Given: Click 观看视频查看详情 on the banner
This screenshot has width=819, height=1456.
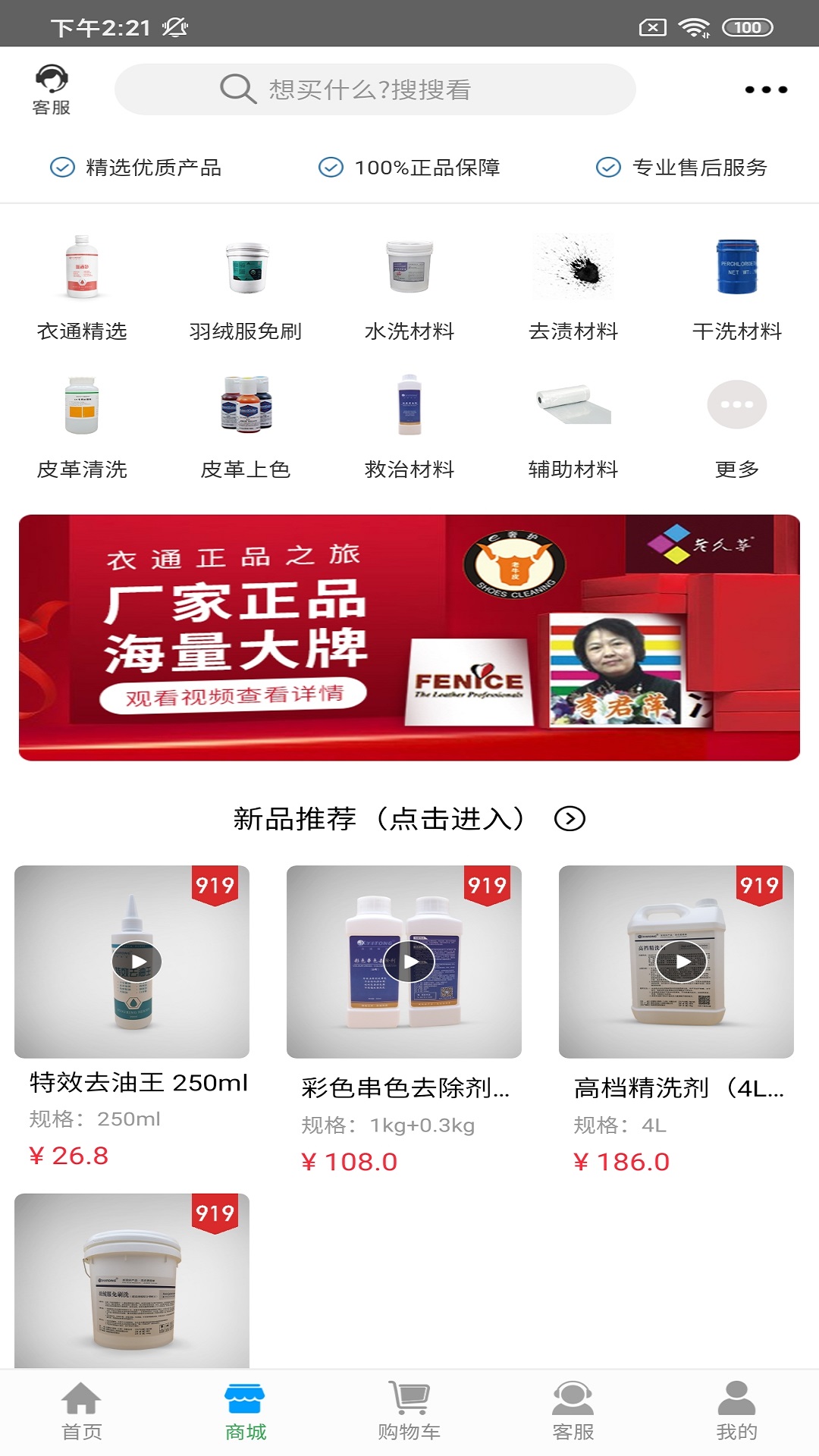Looking at the screenshot, I should pyautogui.click(x=234, y=694).
